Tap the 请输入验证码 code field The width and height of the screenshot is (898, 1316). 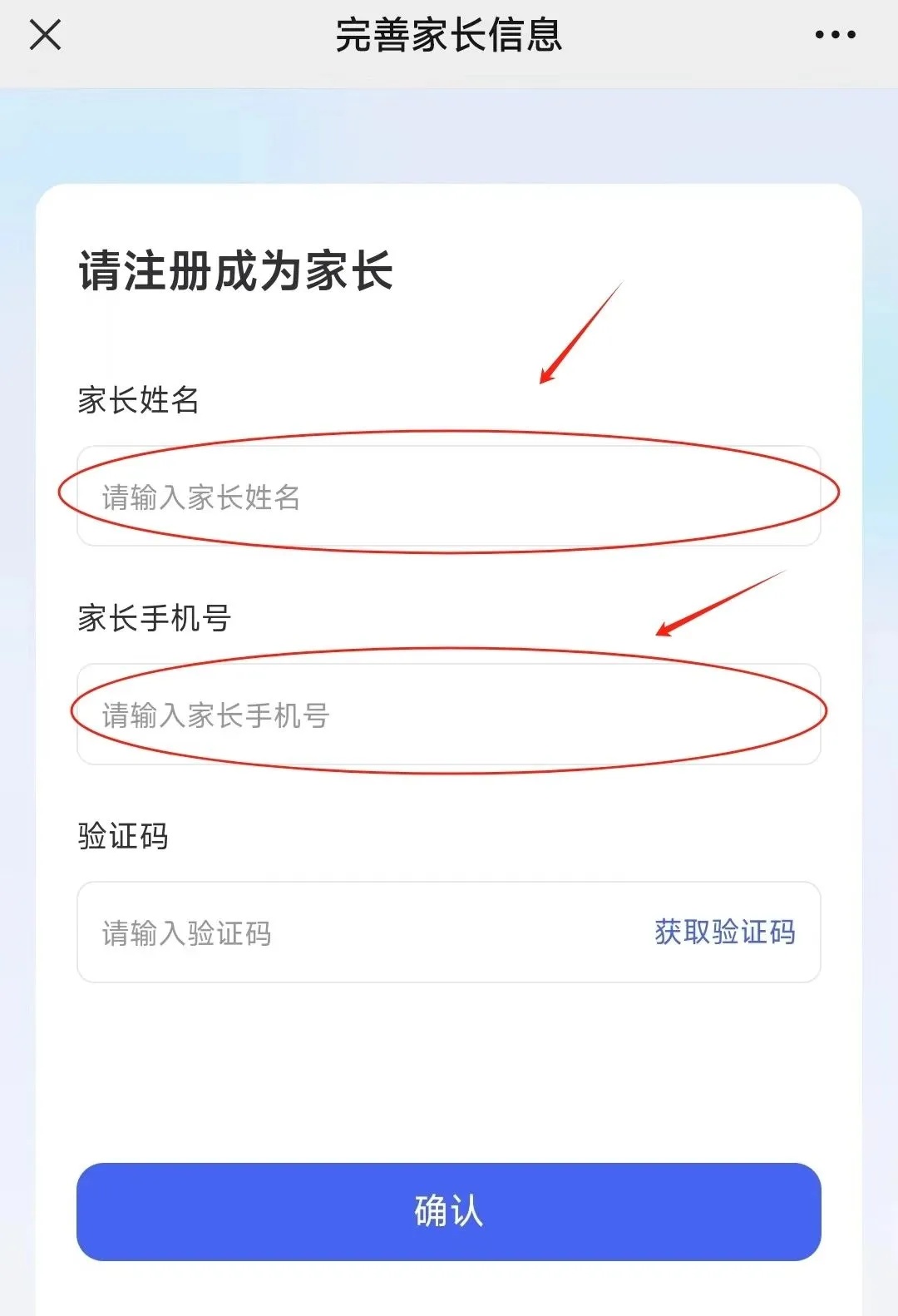[349, 933]
